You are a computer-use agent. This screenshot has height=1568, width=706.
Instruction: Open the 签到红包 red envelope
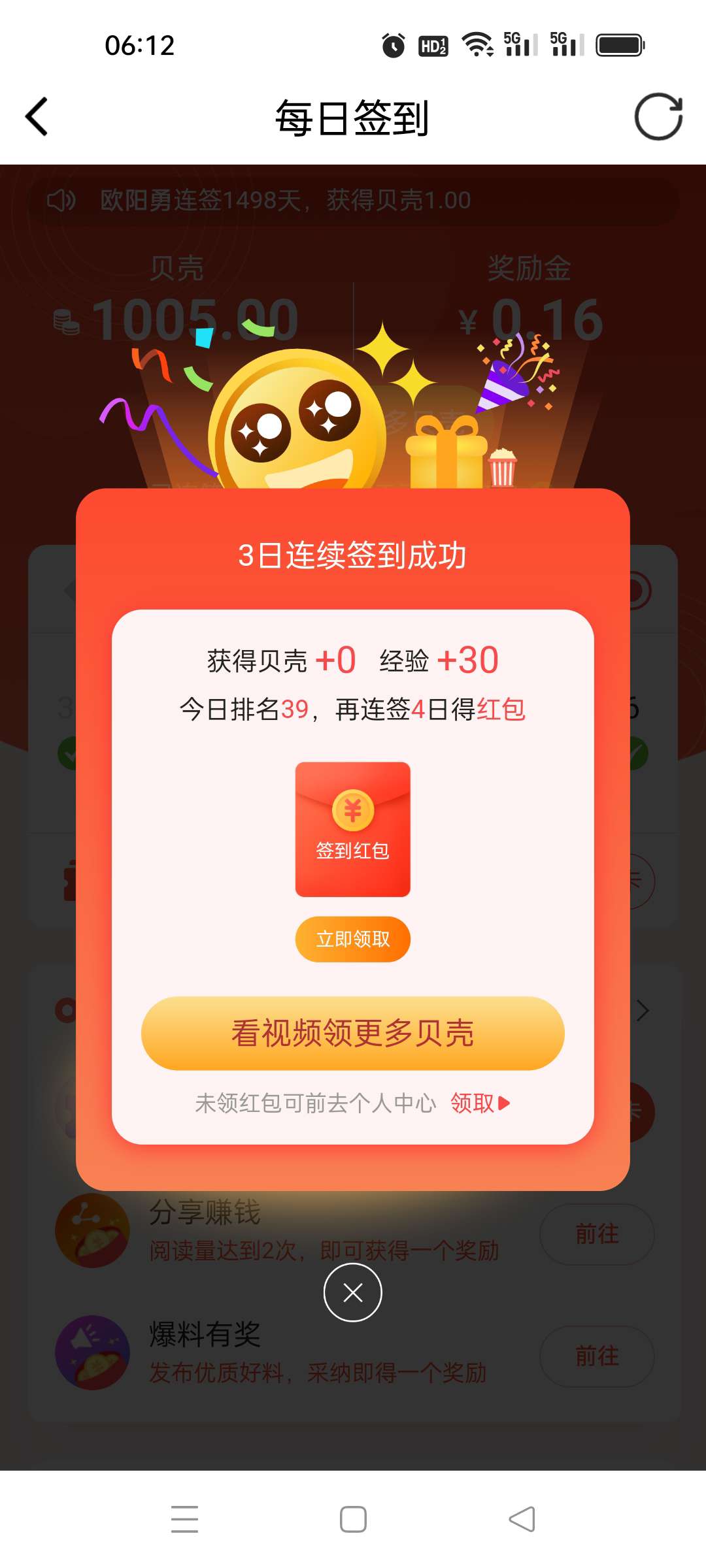tap(352, 828)
